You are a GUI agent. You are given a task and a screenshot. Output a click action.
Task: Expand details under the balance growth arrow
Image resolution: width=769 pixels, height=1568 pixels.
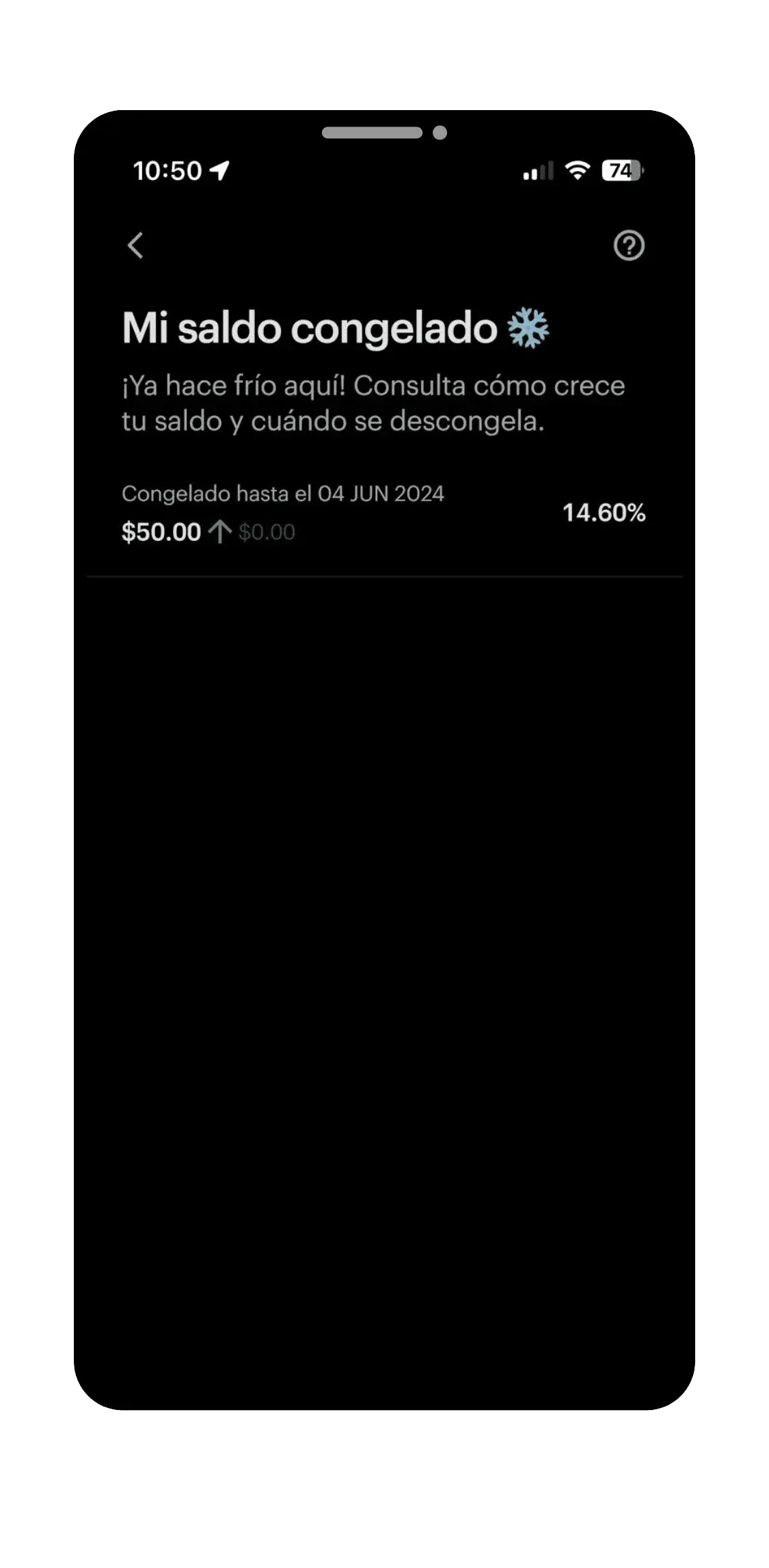[x=219, y=530]
